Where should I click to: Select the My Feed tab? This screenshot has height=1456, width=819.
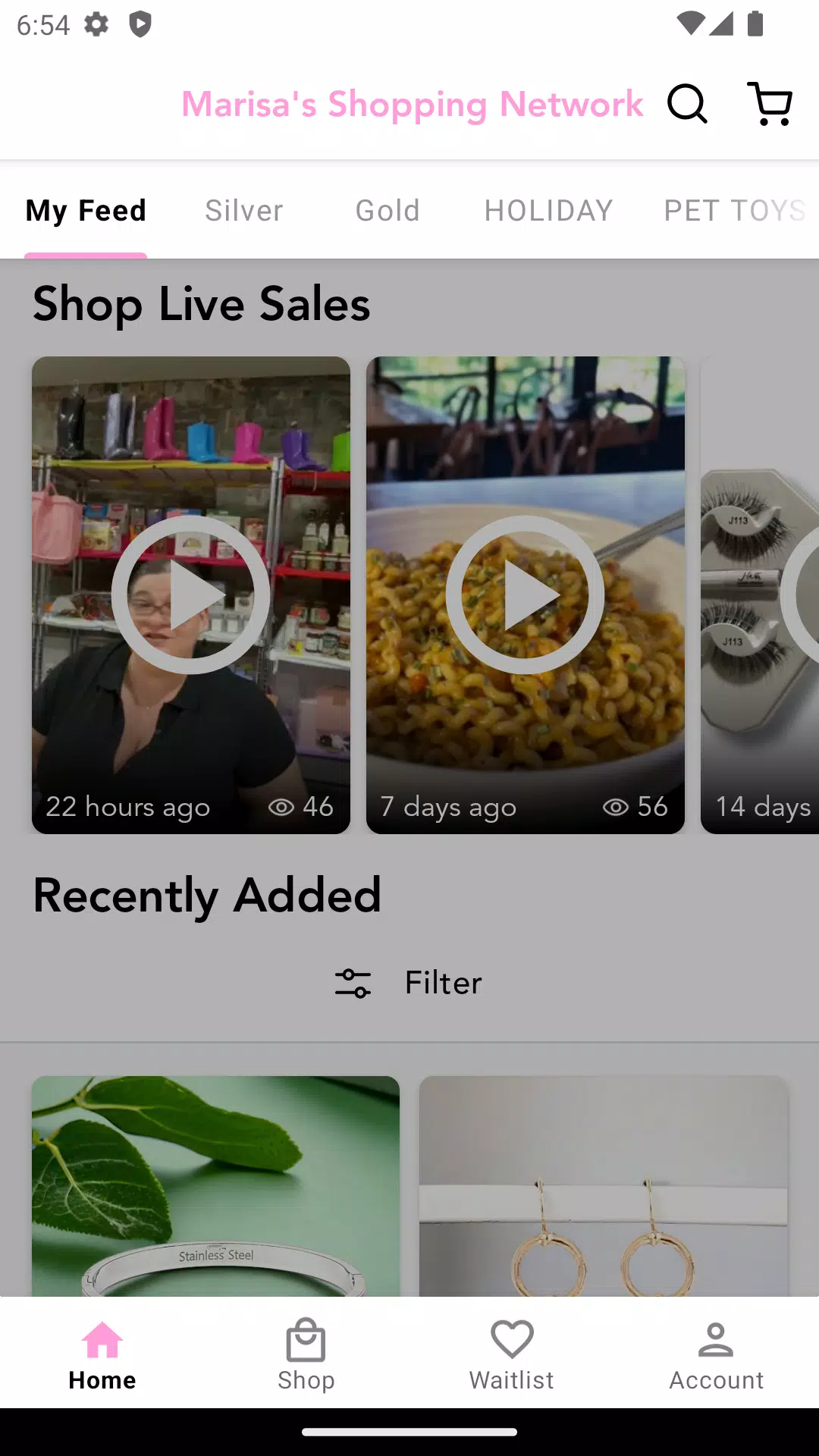pyautogui.click(x=86, y=211)
